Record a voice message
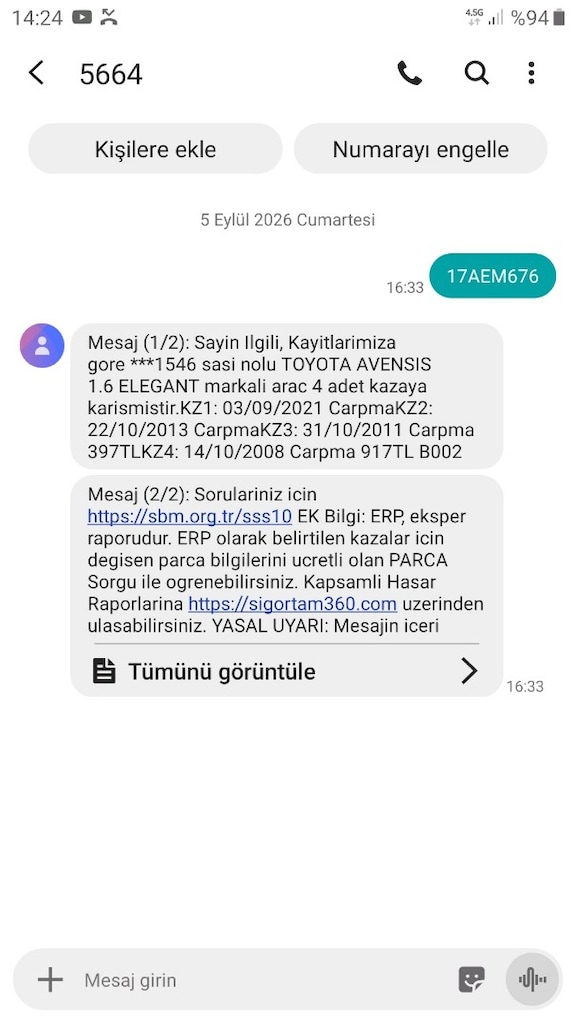Image resolution: width=576 pixels, height=1024 pixels. coord(532,980)
